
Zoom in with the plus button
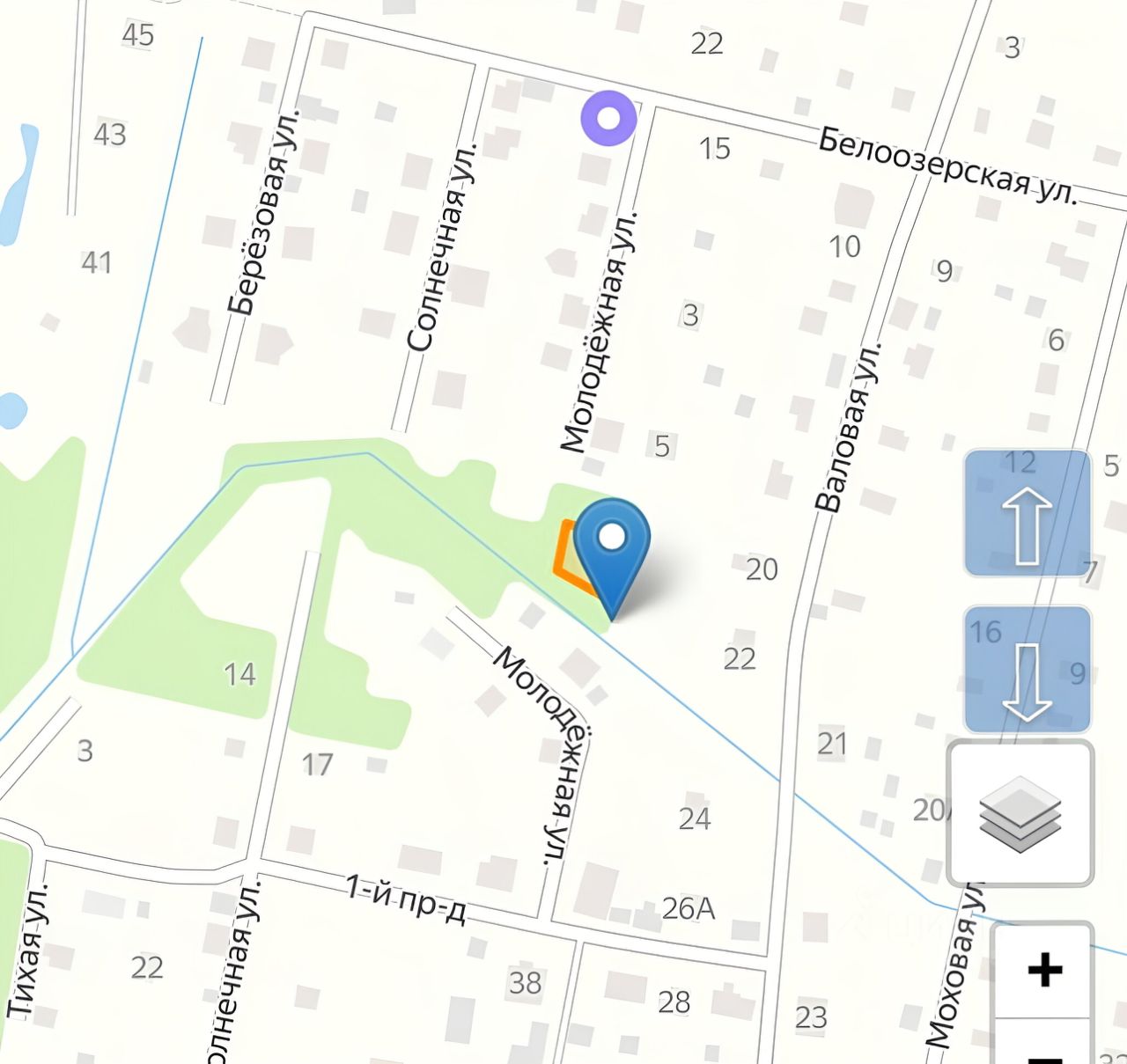coord(1044,970)
